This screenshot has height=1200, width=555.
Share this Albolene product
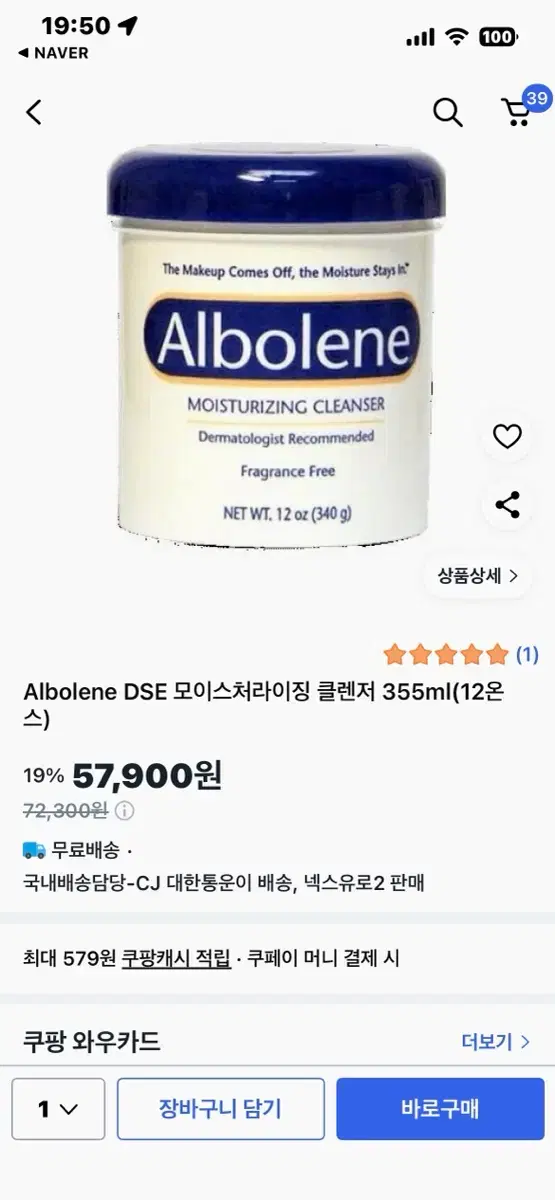point(508,505)
